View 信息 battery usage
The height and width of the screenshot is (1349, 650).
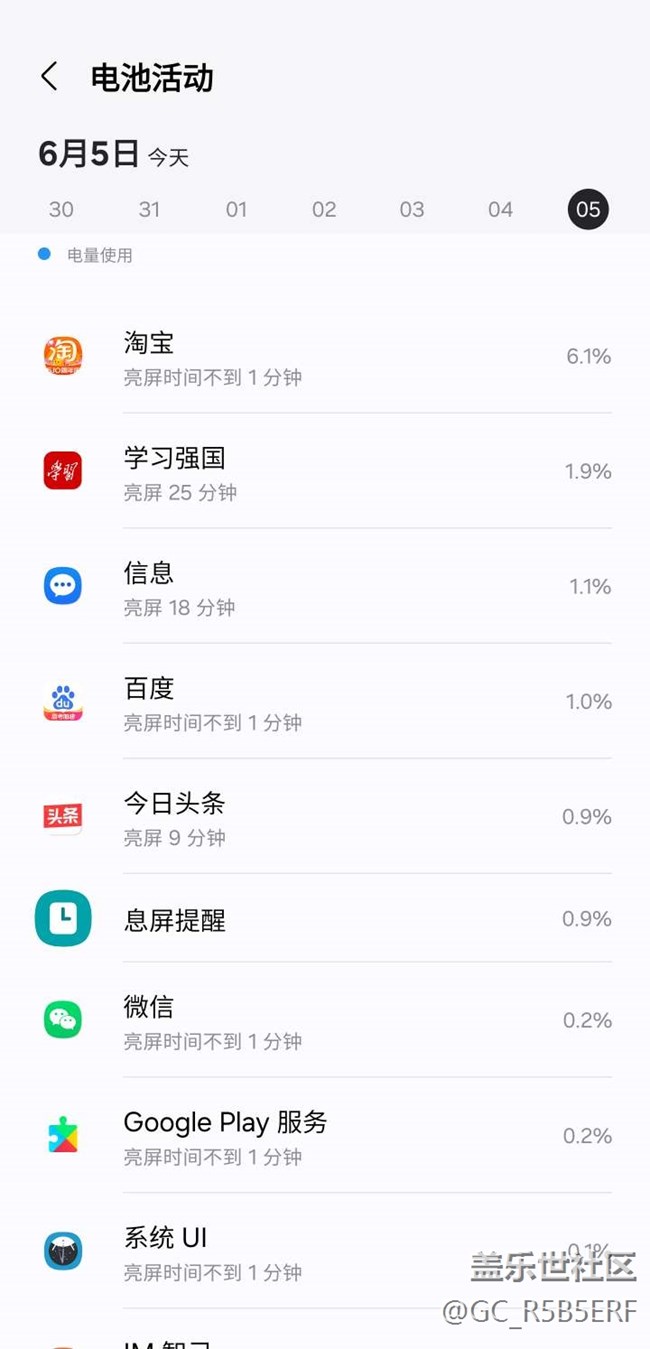tap(325, 587)
